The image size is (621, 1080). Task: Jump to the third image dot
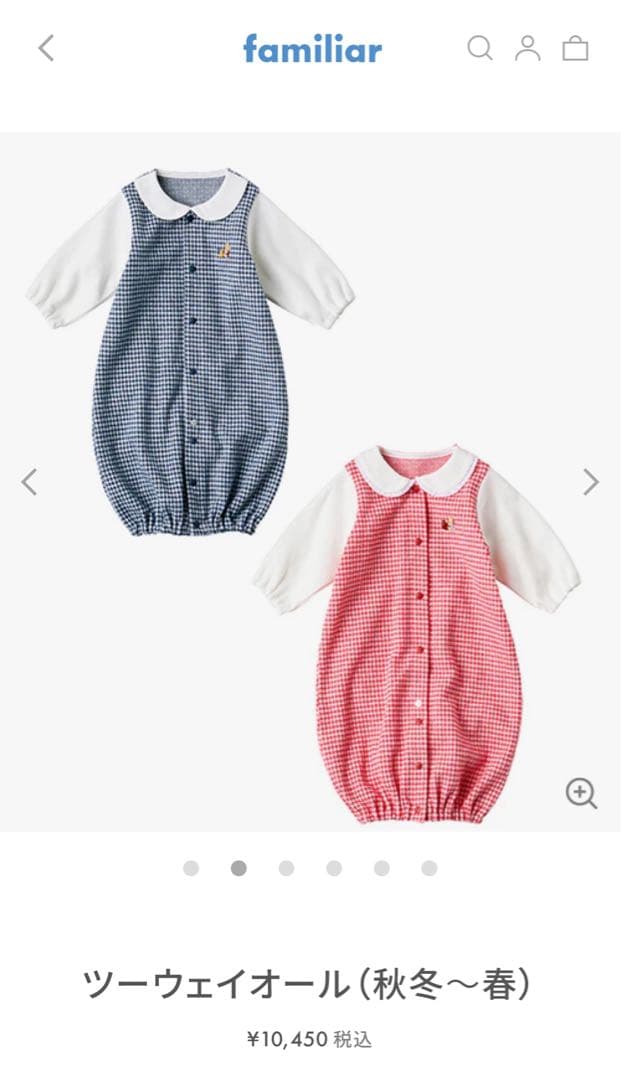tap(286, 868)
